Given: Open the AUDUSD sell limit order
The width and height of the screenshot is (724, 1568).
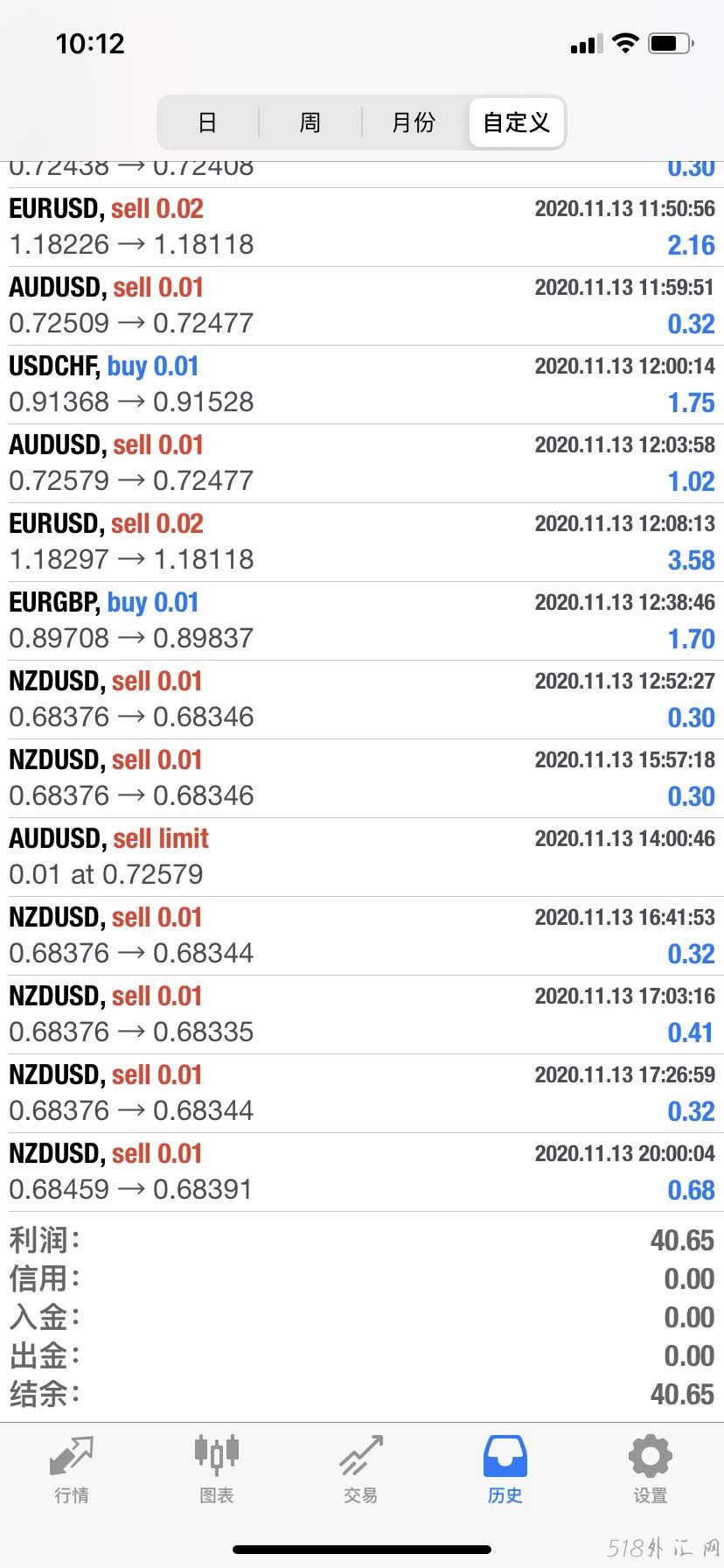Looking at the screenshot, I should tap(362, 857).
